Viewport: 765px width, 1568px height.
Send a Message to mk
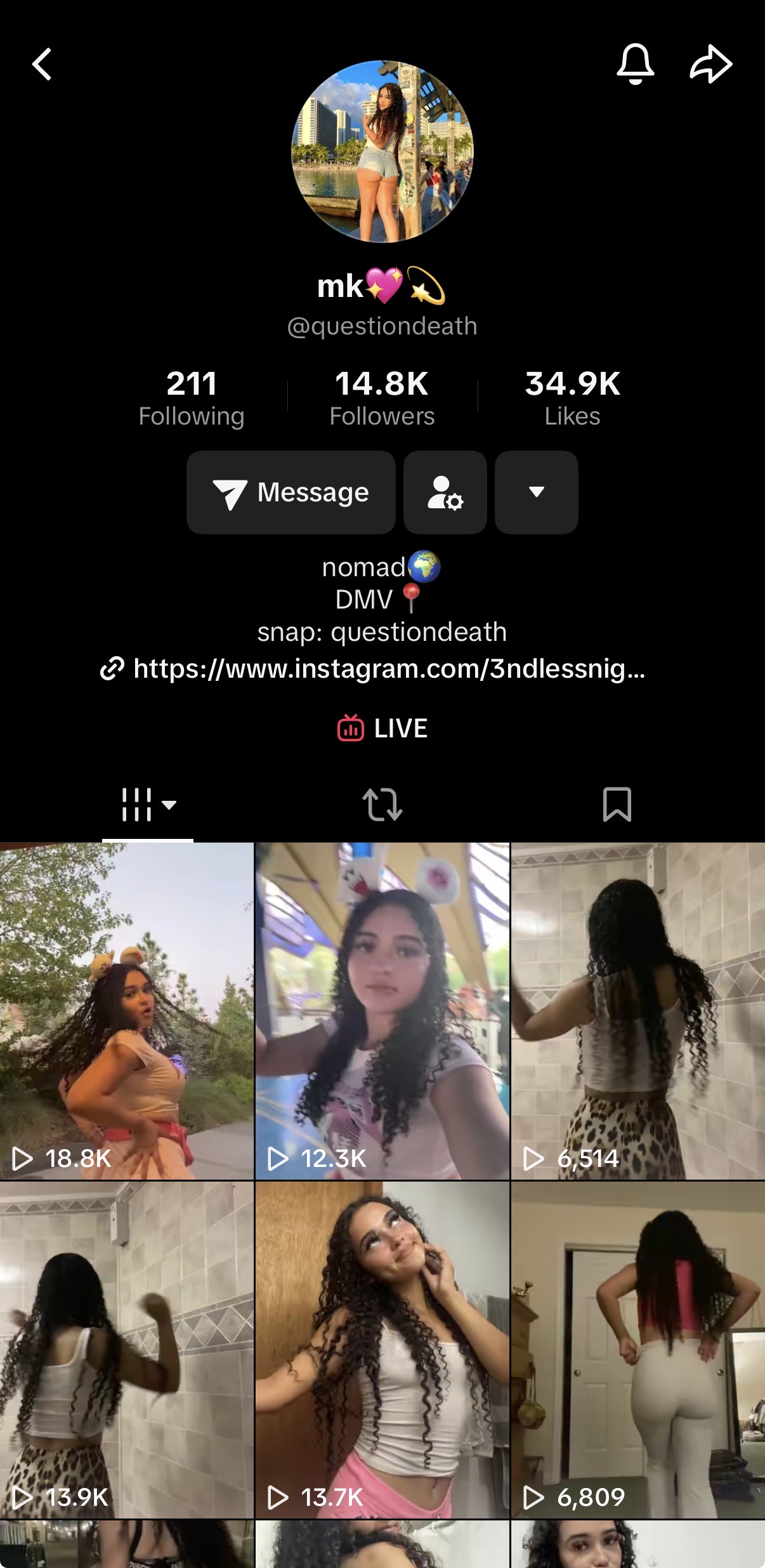point(291,492)
